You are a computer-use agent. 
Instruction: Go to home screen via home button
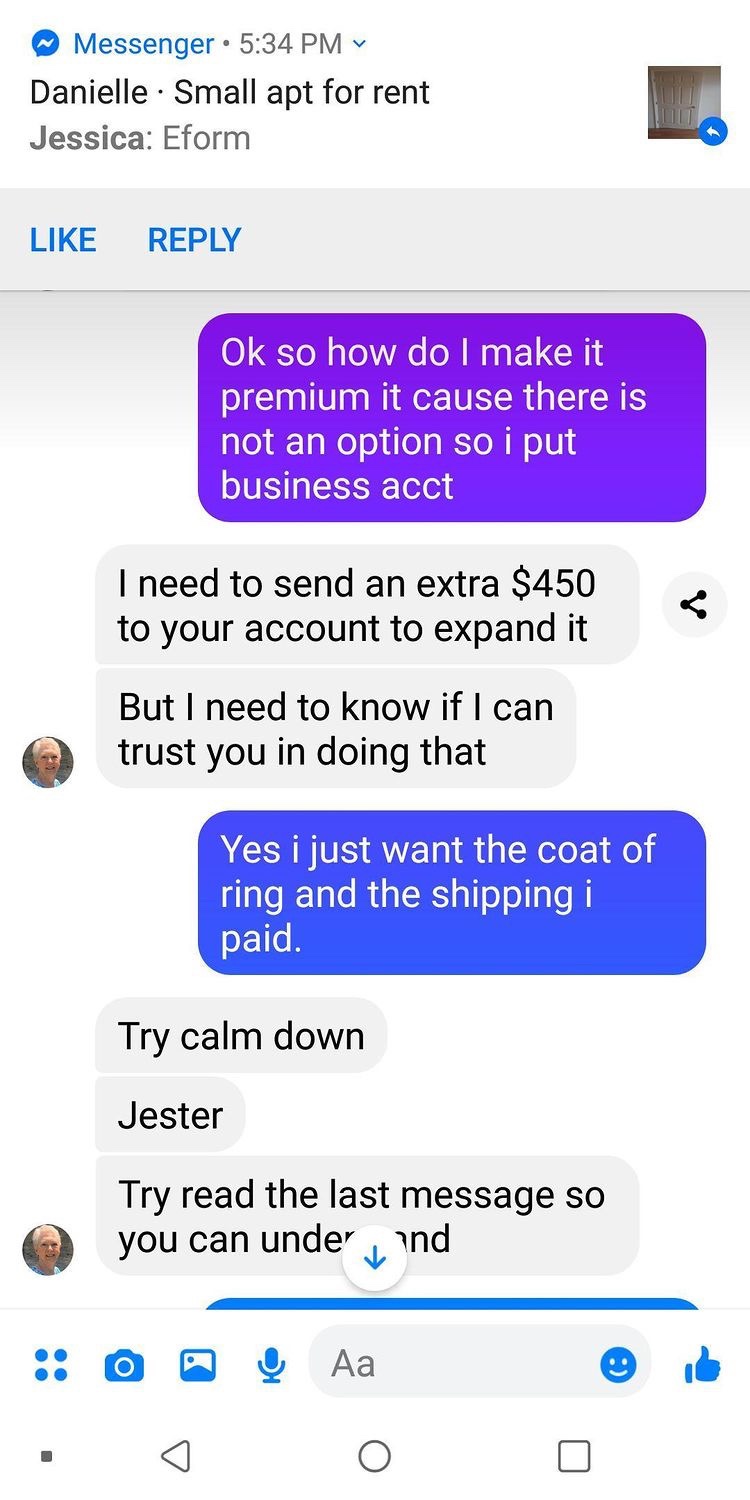pos(375,1456)
